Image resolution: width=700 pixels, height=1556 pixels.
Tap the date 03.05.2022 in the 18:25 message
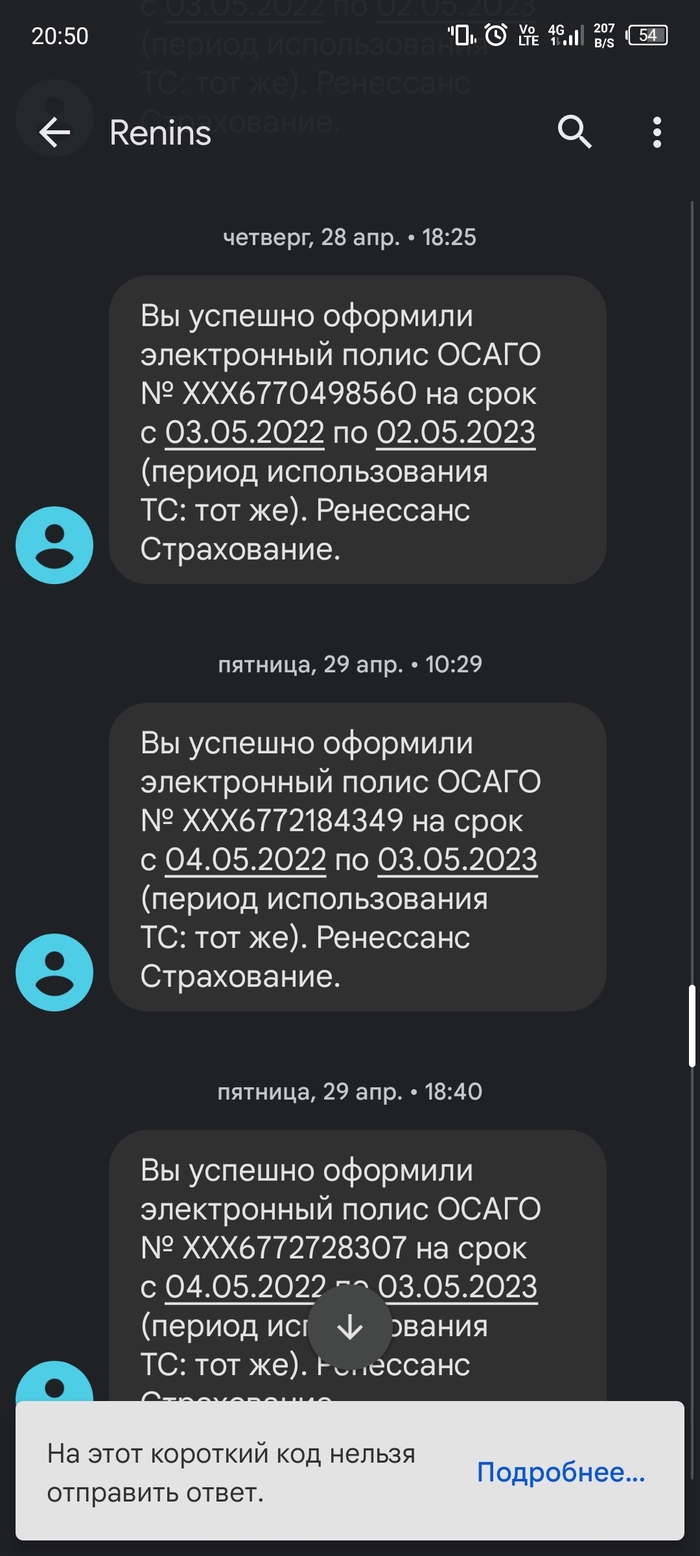(245, 432)
